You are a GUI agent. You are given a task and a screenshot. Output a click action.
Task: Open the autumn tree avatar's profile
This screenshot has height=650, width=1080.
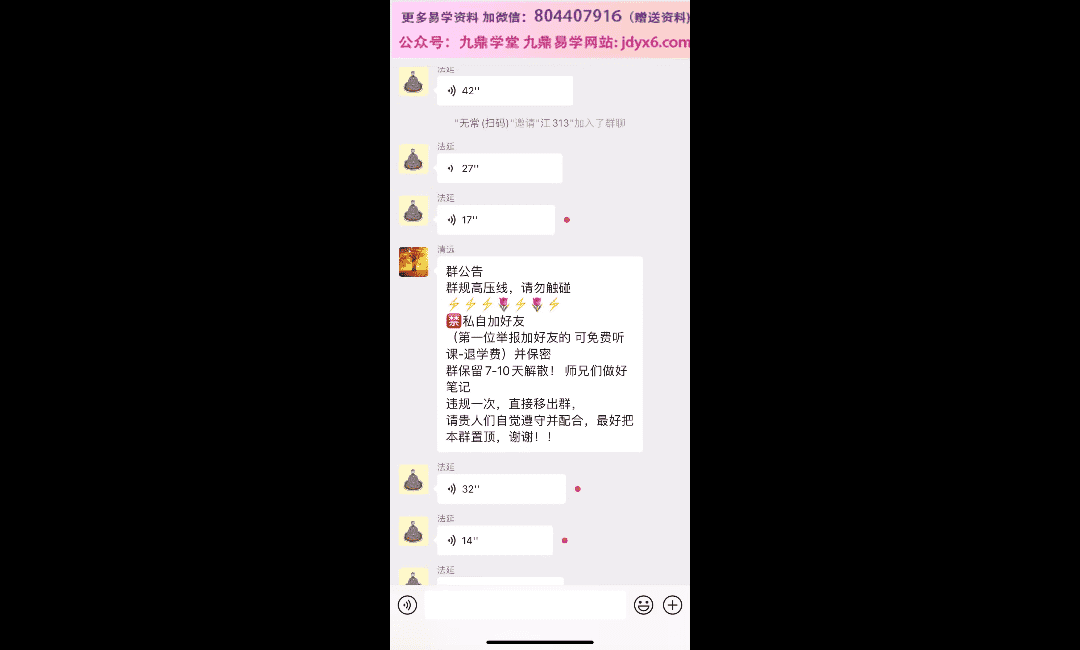[x=413, y=262]
